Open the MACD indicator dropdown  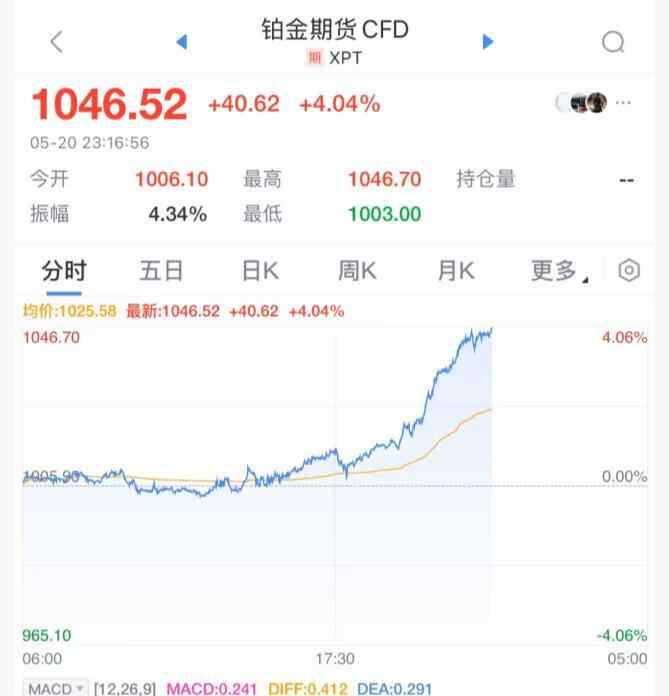tap(56, 688)
